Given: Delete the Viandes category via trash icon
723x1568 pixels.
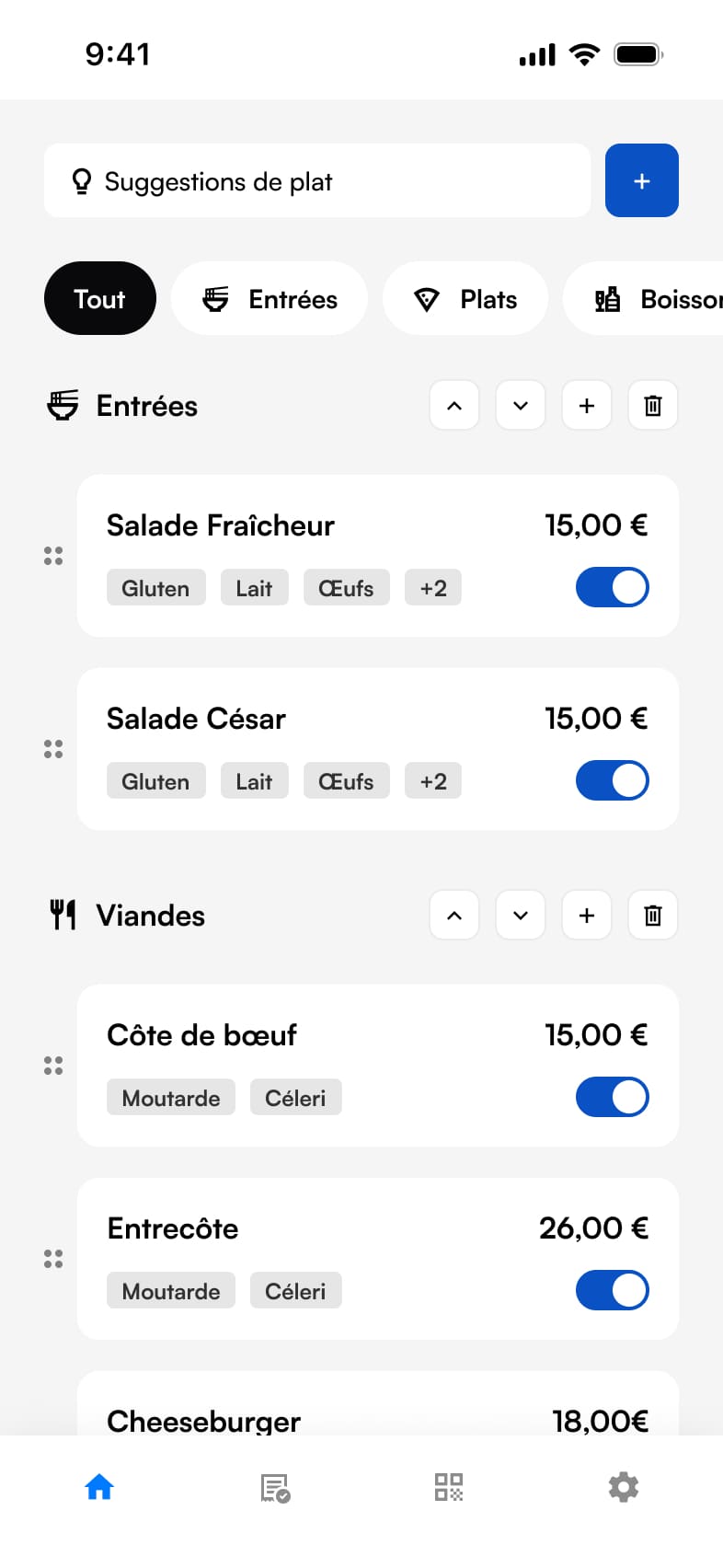Looking at the screenshot, I should tap(652, 915).
